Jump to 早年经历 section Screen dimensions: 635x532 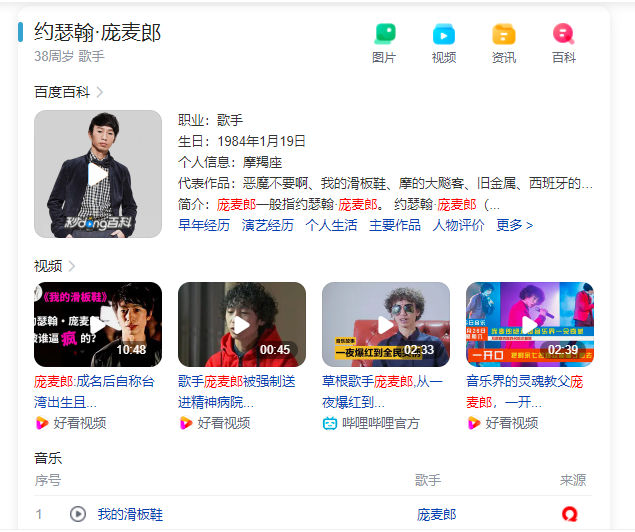(x=204, y=225)
